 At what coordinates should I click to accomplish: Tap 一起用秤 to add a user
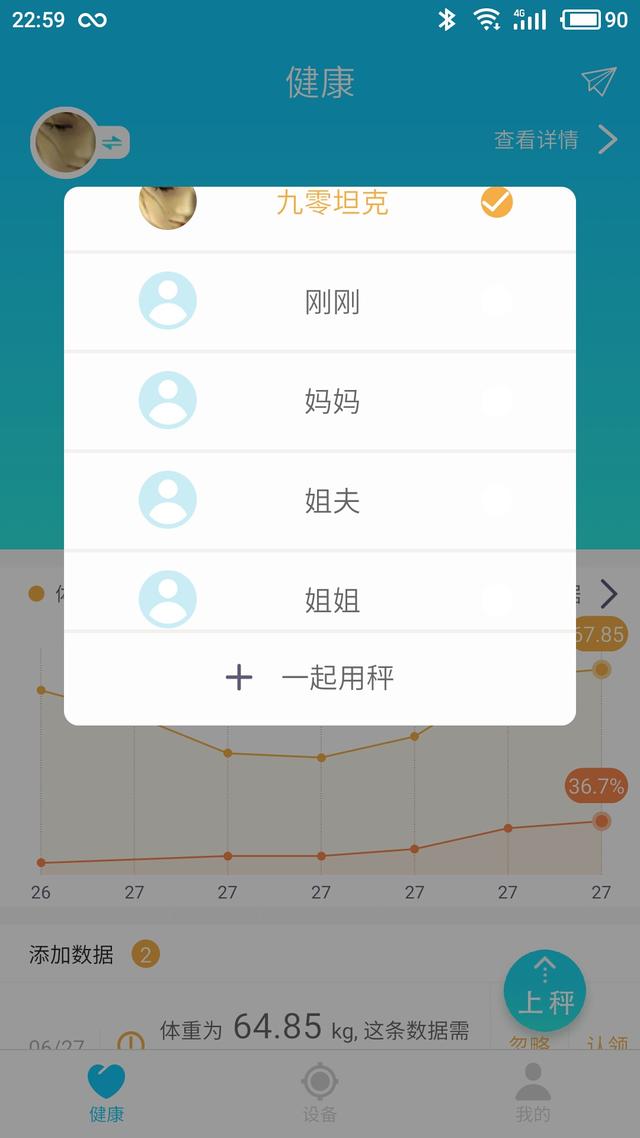tap(320, 678)
